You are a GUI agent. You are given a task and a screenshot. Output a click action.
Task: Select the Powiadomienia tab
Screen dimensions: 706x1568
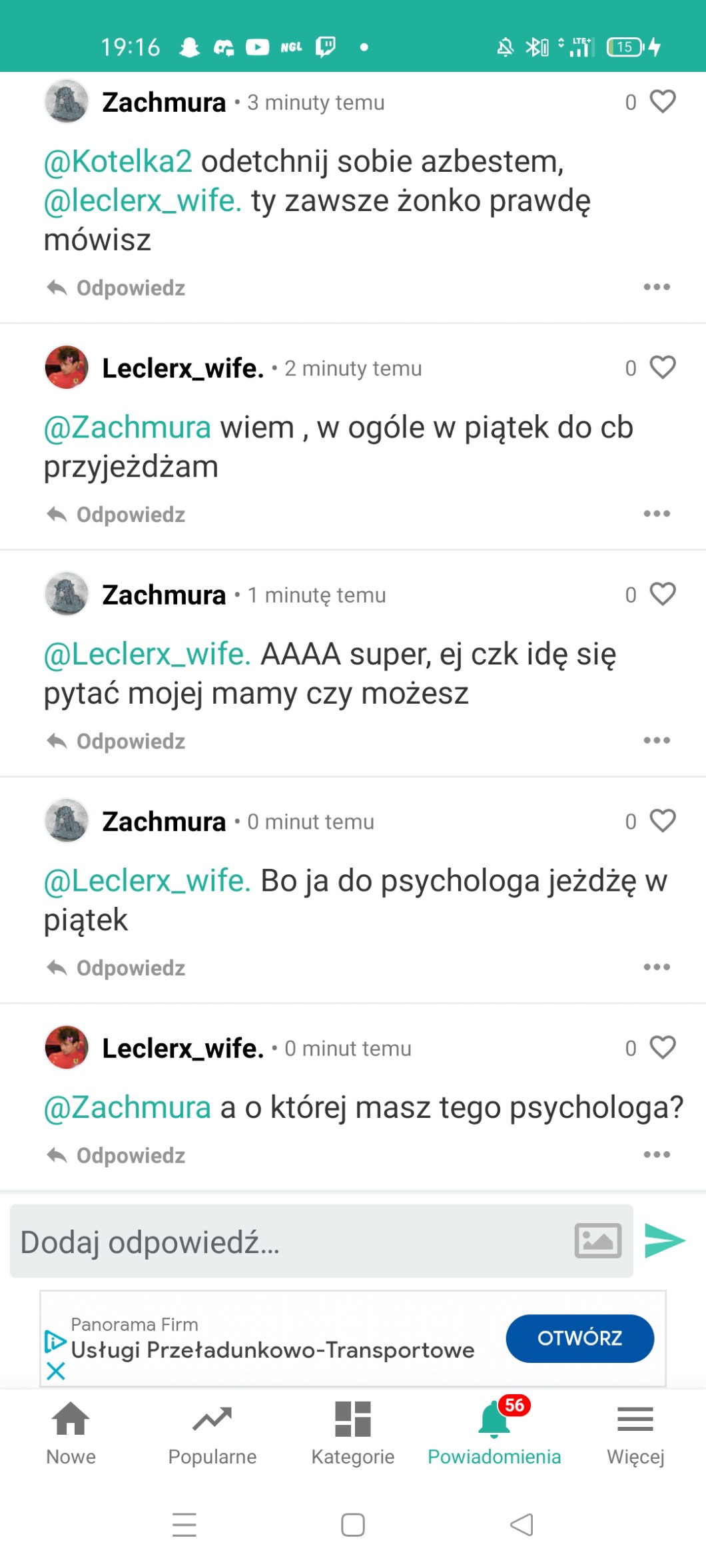click(494, 1432)
